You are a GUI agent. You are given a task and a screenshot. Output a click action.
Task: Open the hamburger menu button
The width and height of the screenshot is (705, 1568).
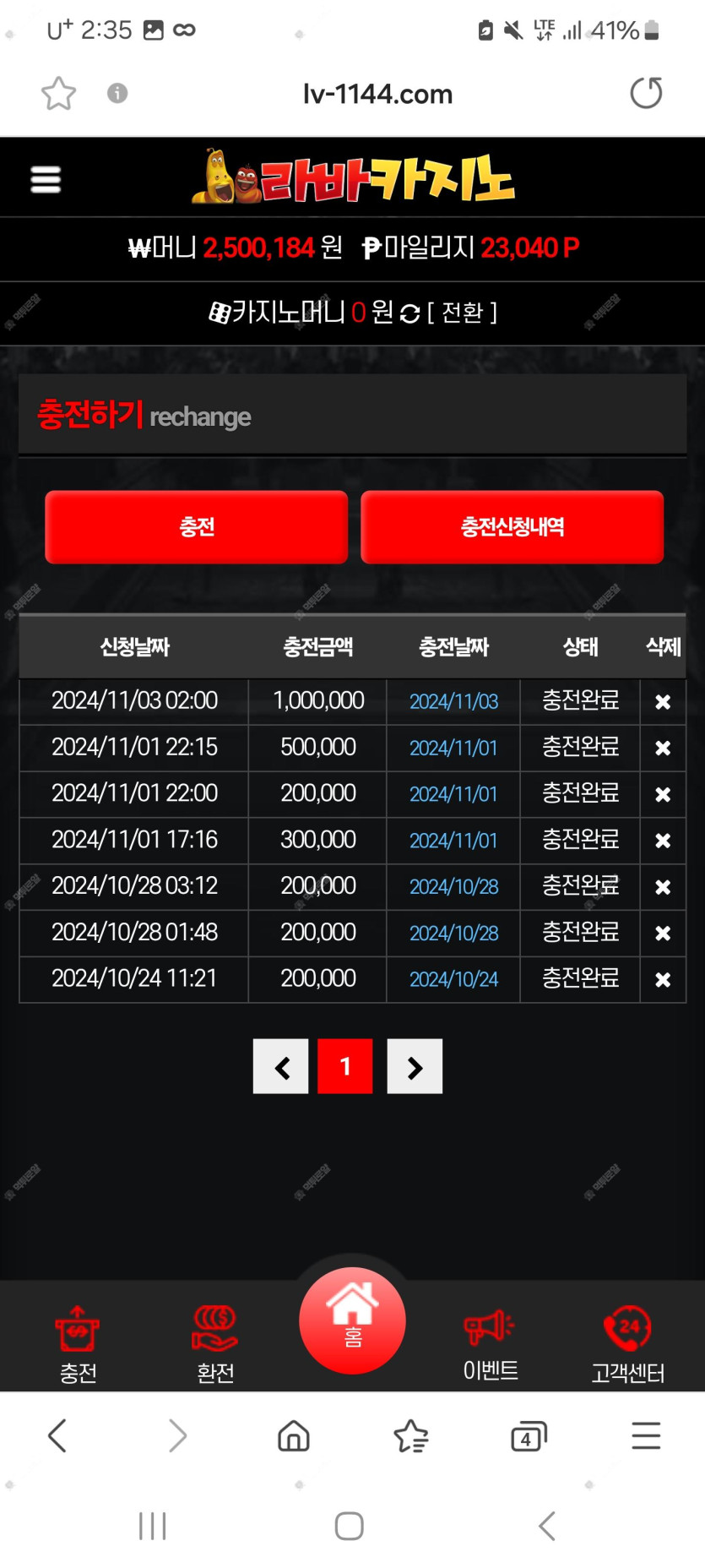pyautogui.click(x=46, y=179)
